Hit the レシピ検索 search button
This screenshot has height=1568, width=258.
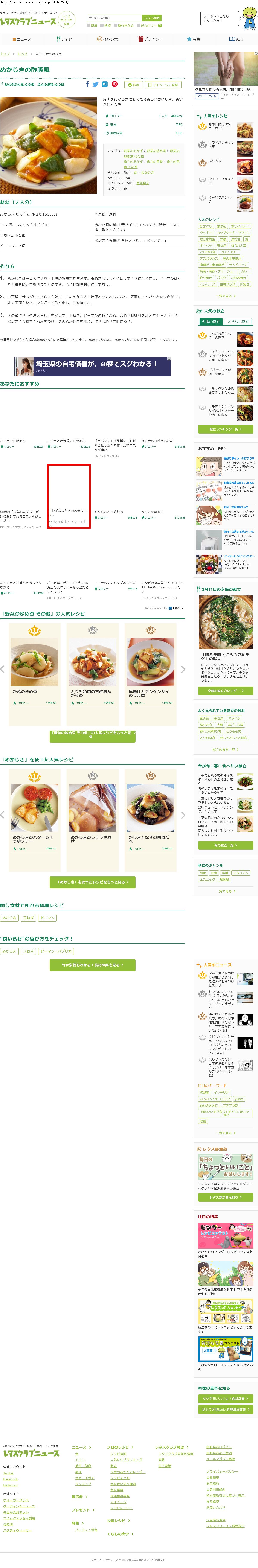coord(151,18)
